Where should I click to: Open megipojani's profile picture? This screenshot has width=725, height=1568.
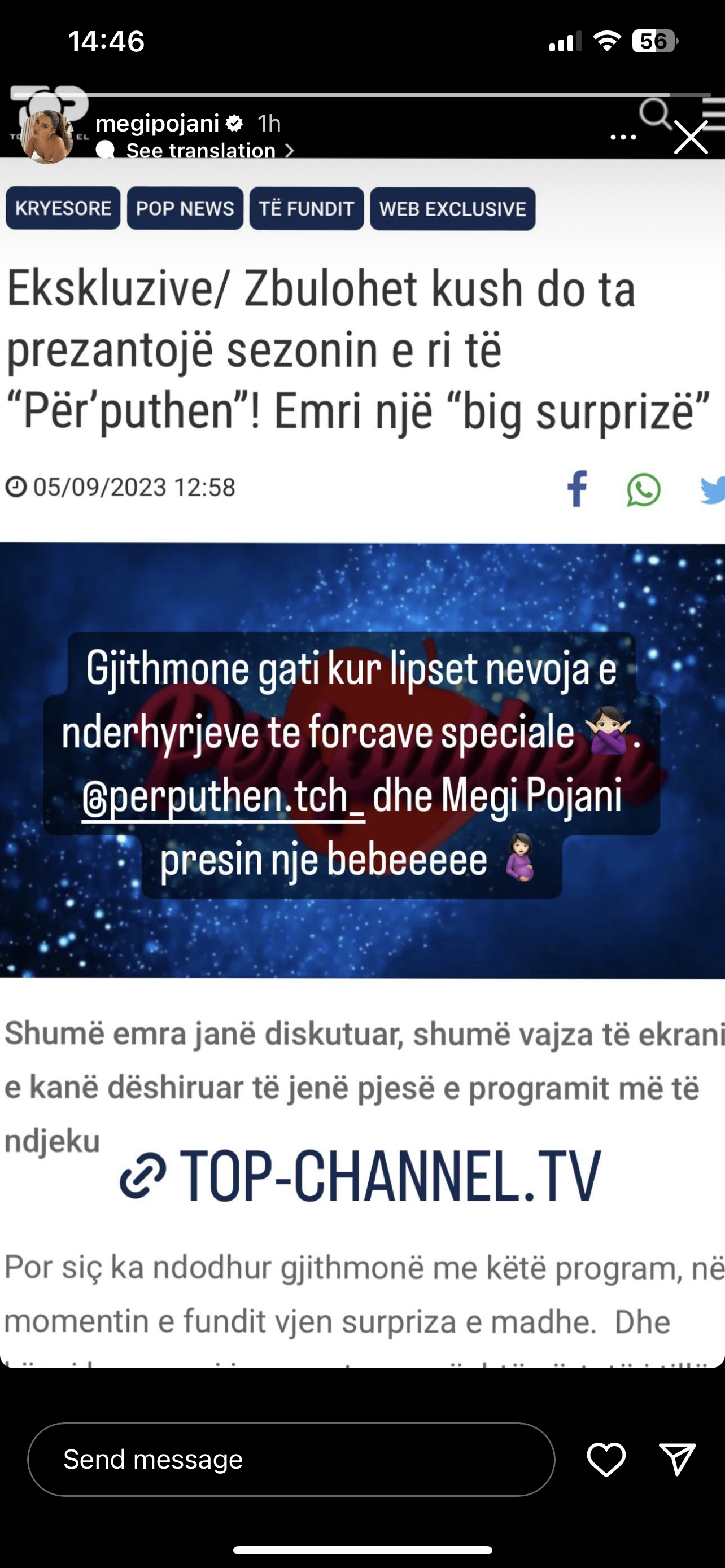click(47, 137)
